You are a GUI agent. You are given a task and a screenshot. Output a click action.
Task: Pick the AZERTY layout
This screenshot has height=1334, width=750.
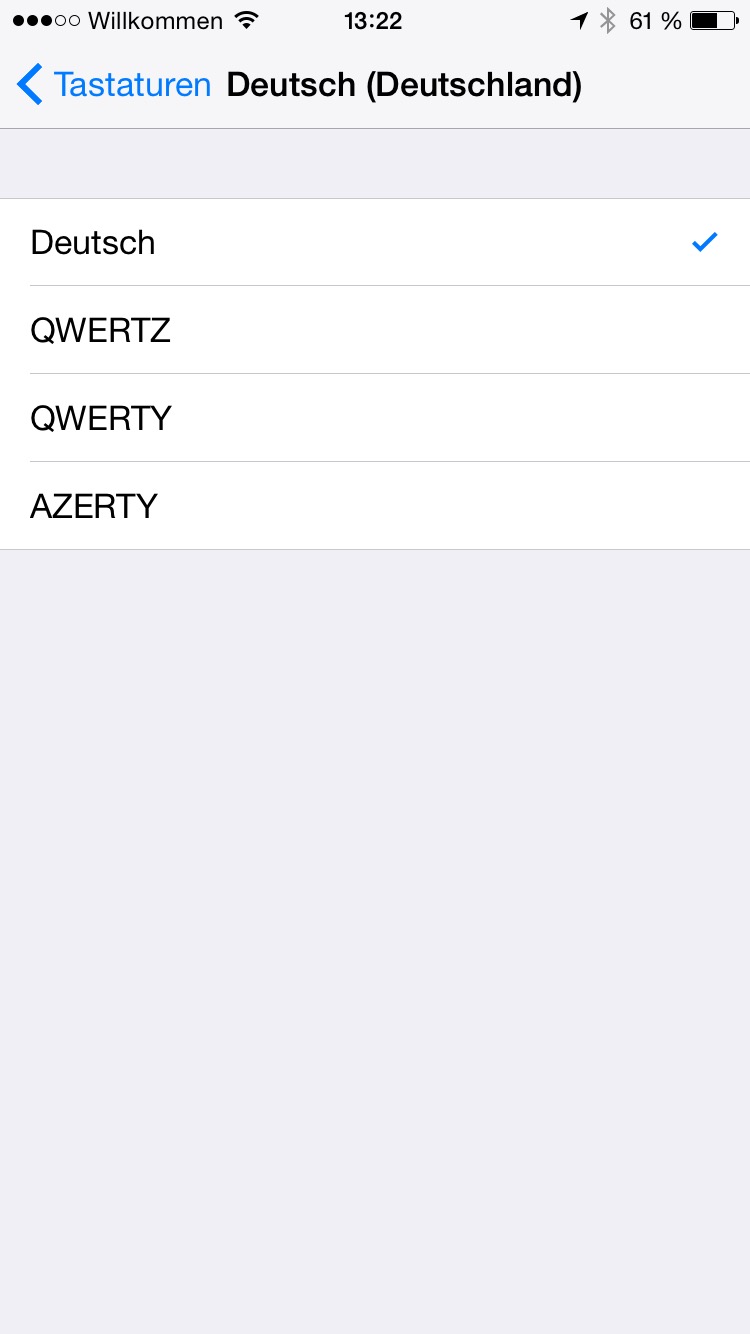tap(375, 506)
